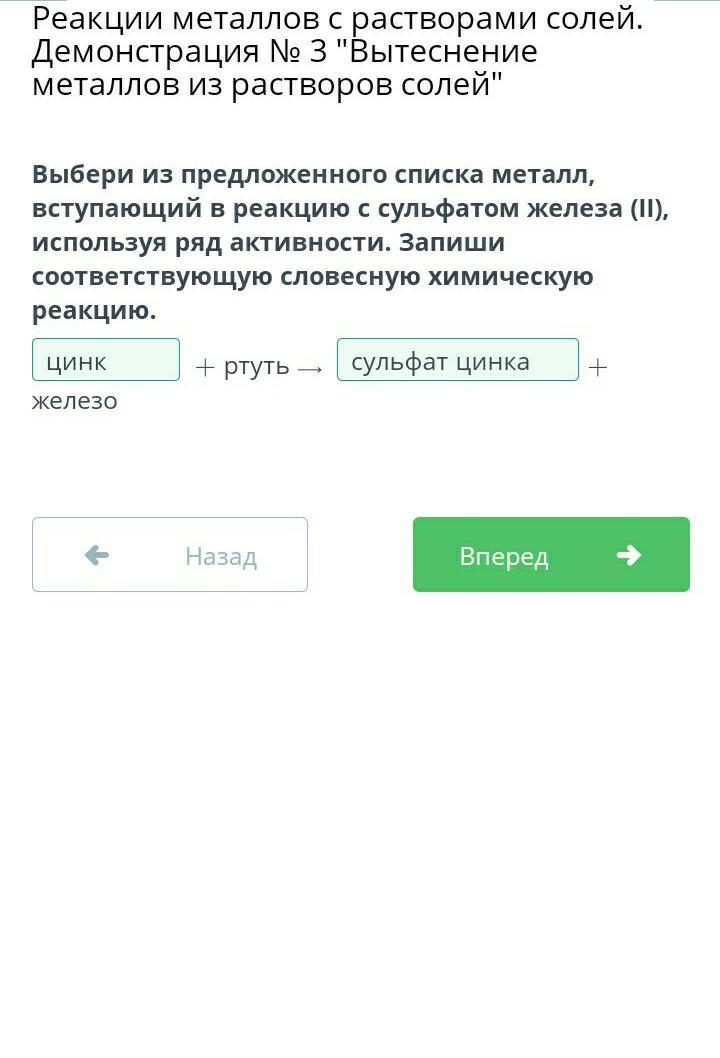Click the plus sign after сульфат цинка

[598, 366]
